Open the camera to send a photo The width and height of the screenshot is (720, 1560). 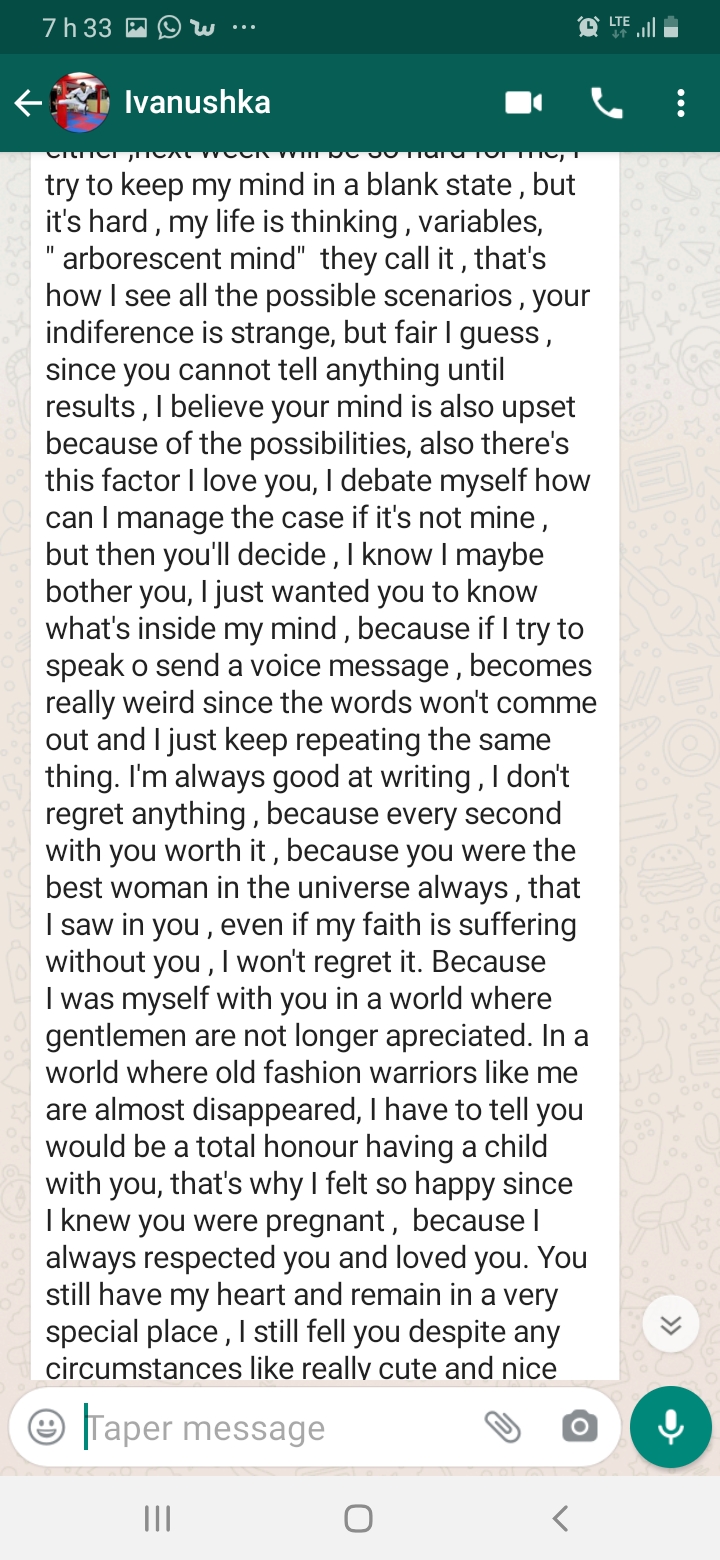pos(579,1427)
